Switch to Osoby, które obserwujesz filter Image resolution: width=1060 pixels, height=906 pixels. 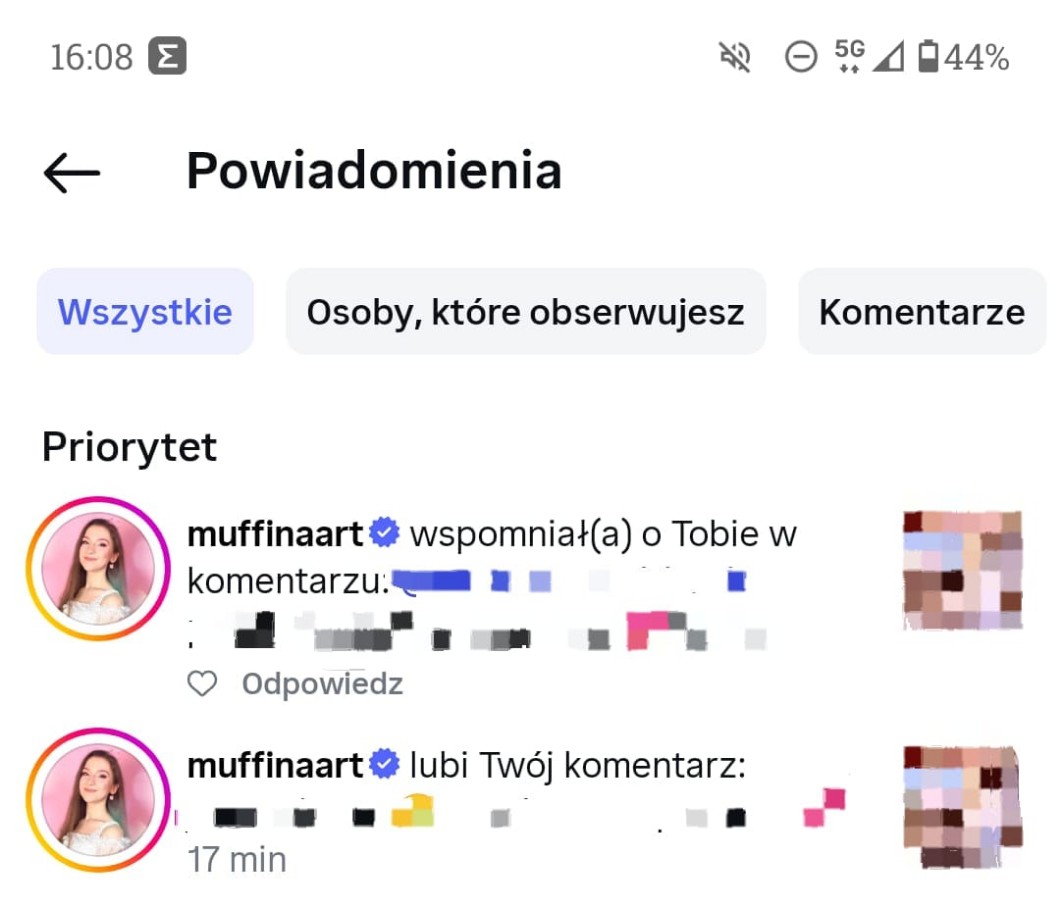(525, 312)
